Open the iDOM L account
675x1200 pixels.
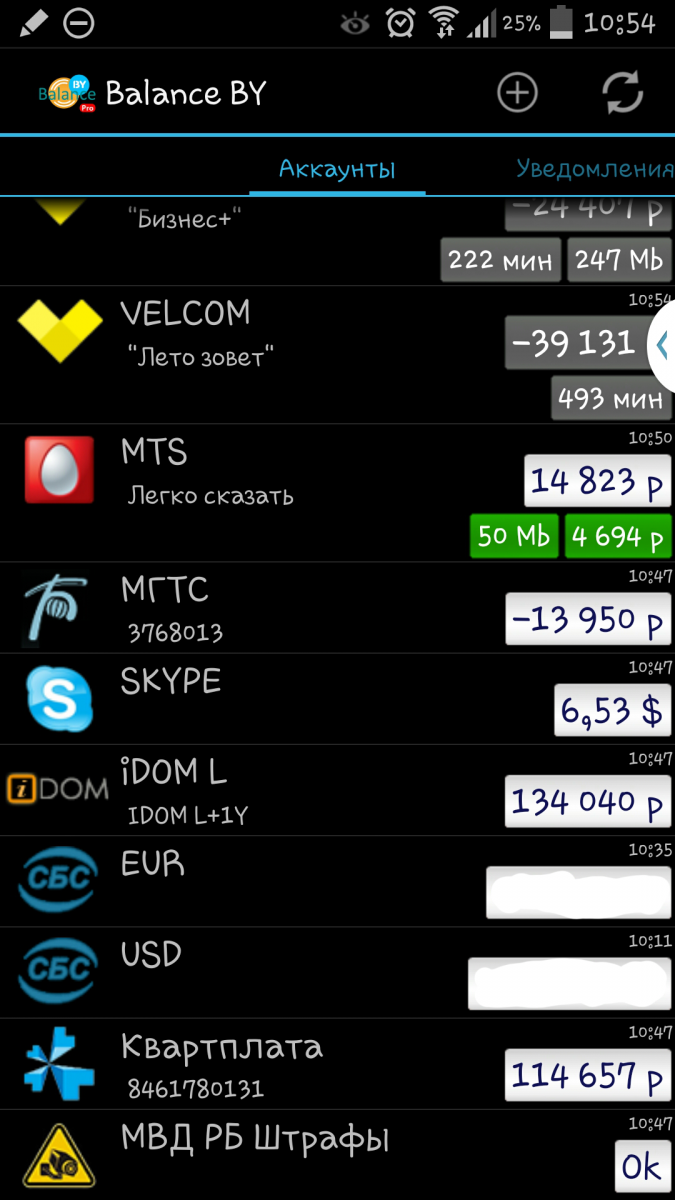[x=337, y=790]
